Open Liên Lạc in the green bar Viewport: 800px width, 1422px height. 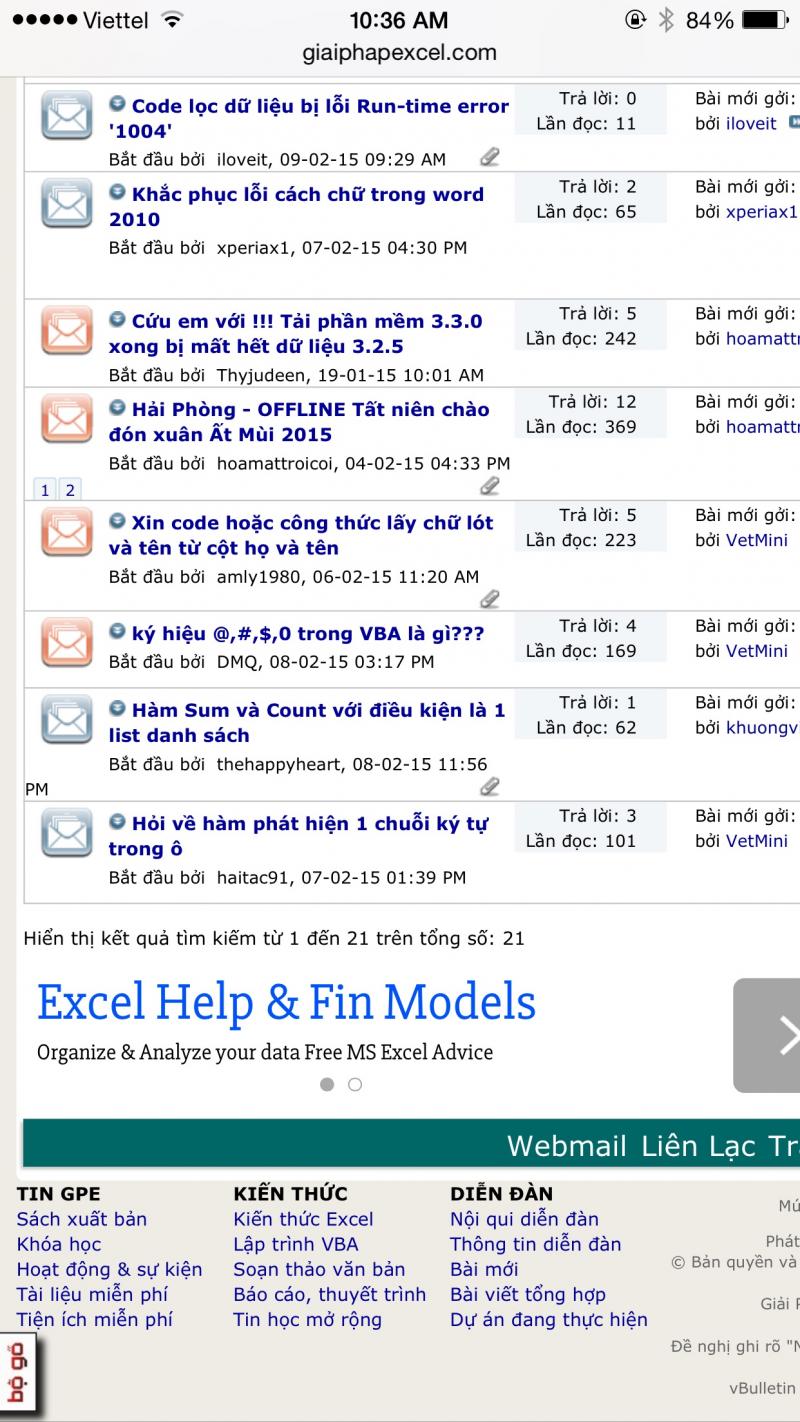click(698, 1145)
